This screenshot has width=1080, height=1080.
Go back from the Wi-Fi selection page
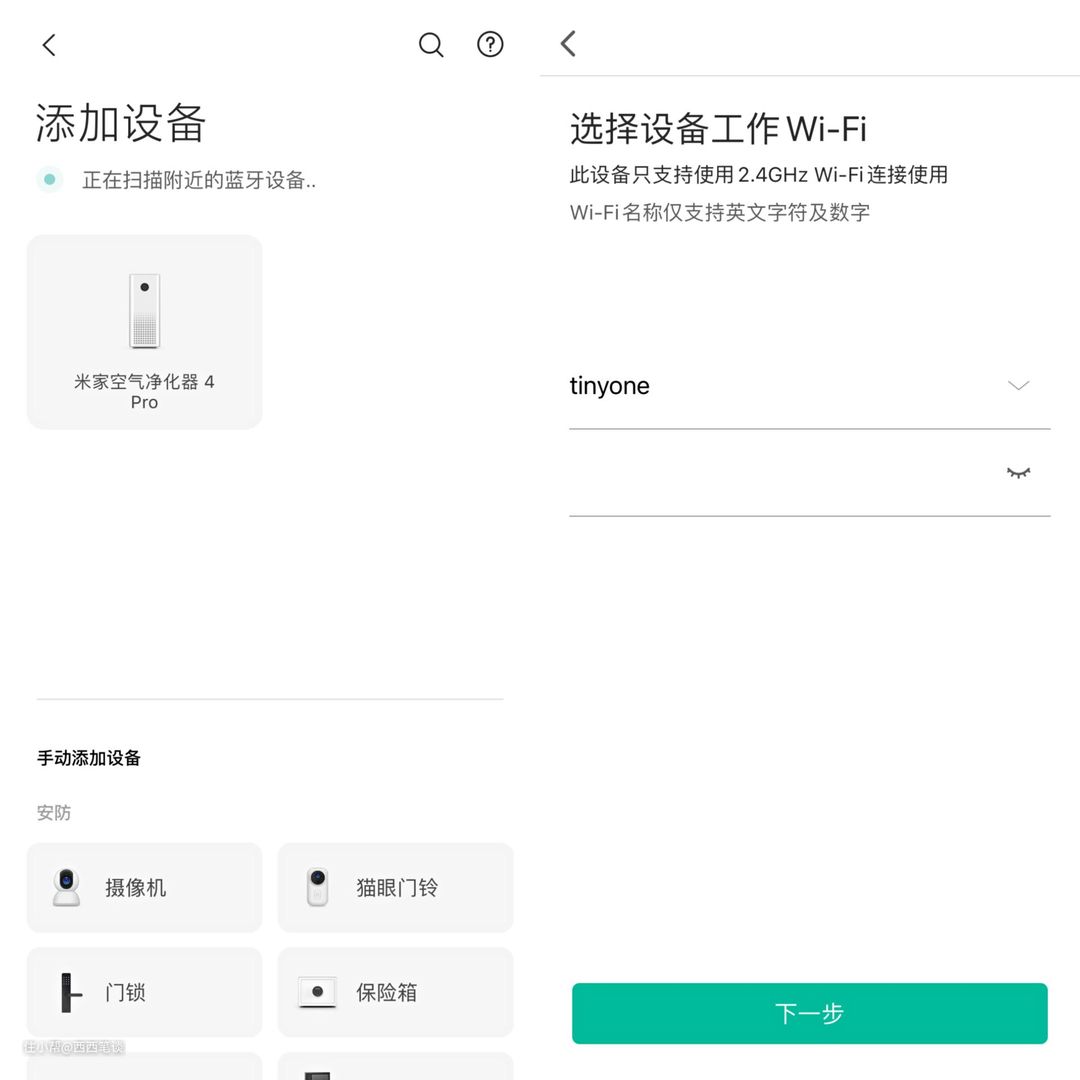click(x=568, y=43)
